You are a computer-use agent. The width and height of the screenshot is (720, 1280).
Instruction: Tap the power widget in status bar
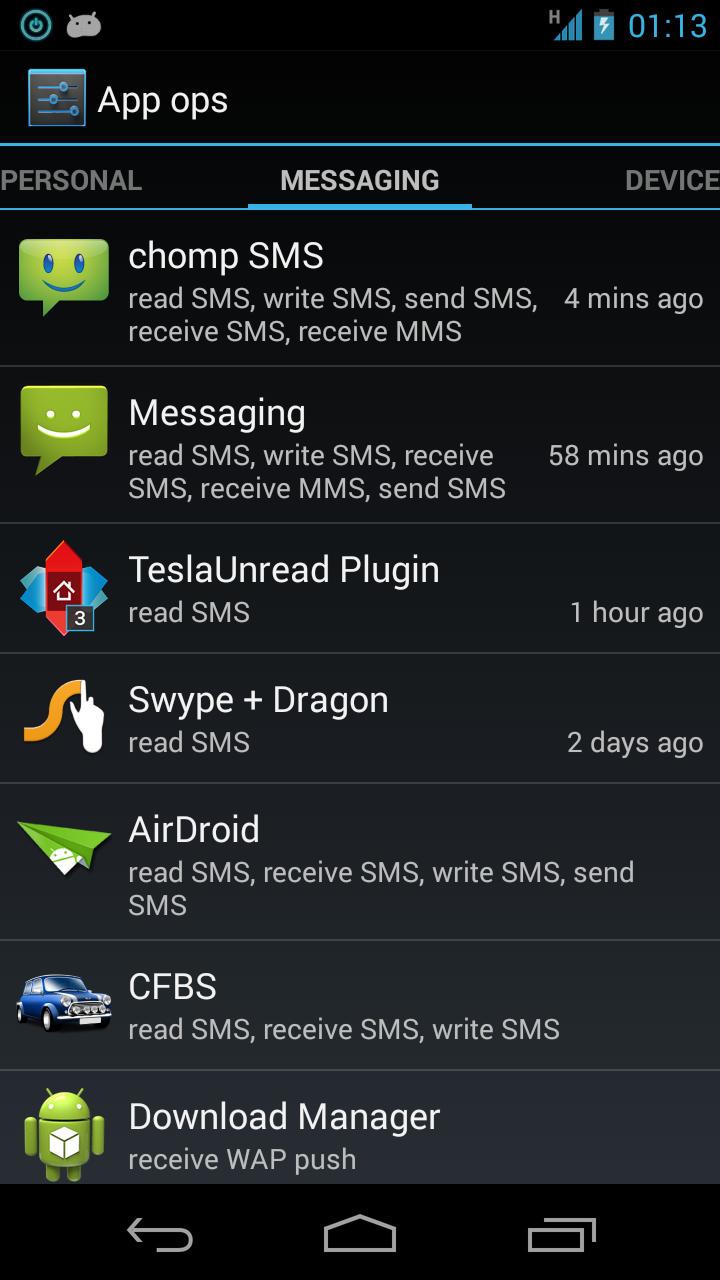pos(36,23)
